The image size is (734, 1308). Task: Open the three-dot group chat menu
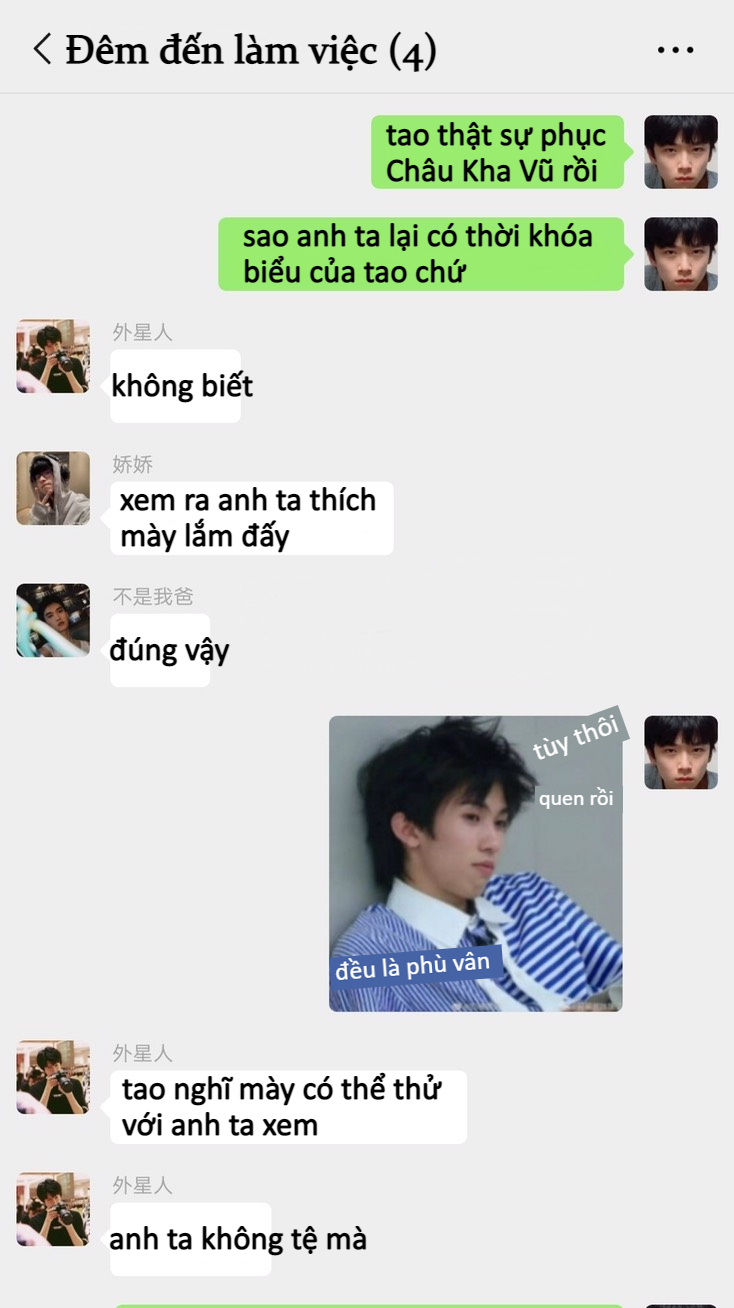[x=675, y=49]
